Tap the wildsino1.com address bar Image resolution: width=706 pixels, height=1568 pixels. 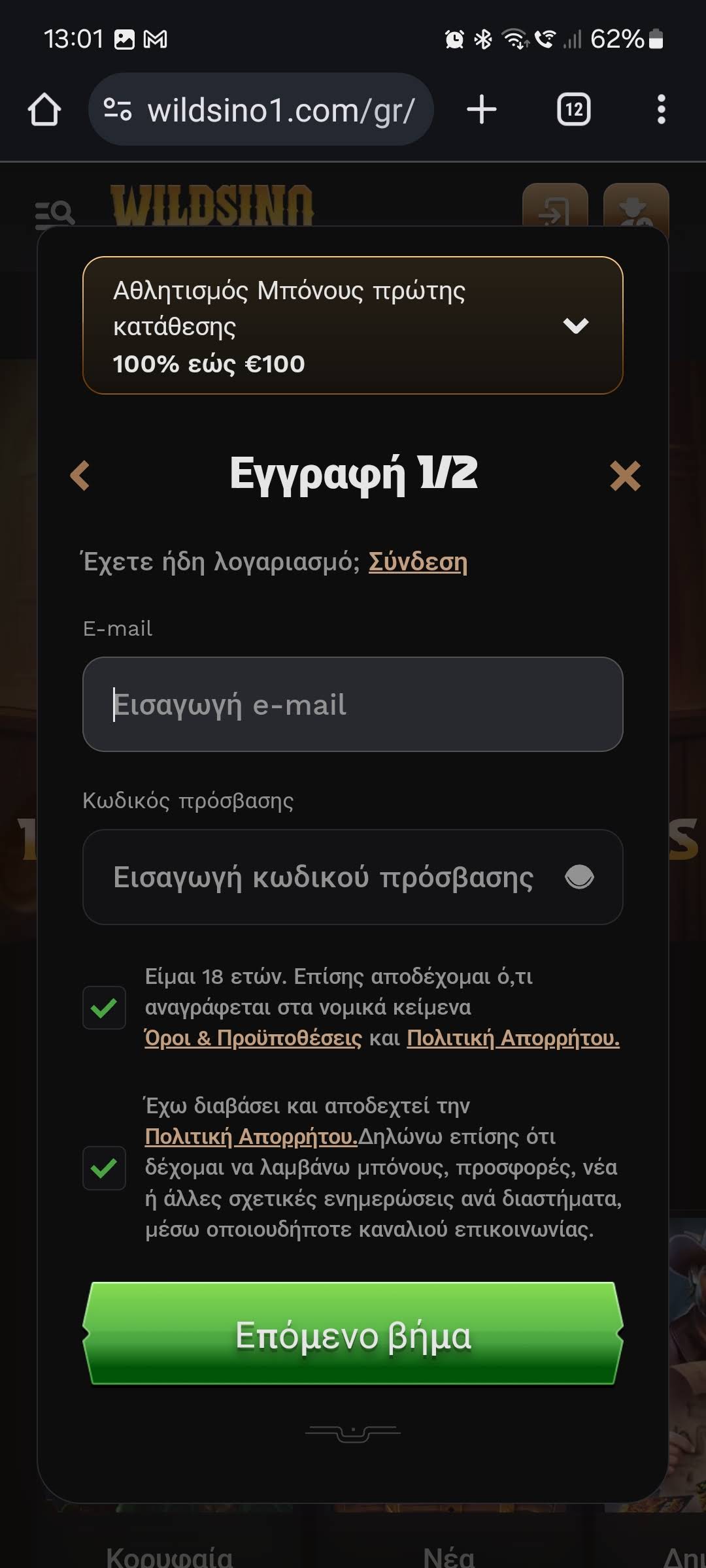tap(261, 110)
